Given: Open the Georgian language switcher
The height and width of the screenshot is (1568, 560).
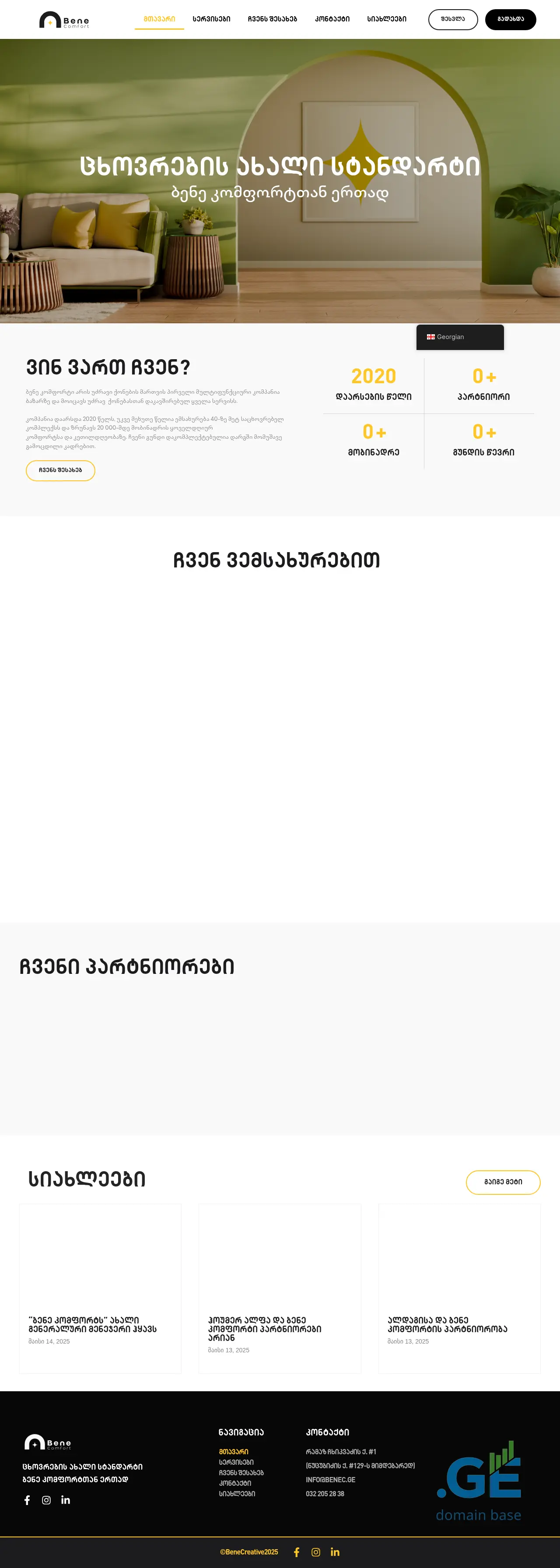Looking at the screenshot, I should point(459,336).
